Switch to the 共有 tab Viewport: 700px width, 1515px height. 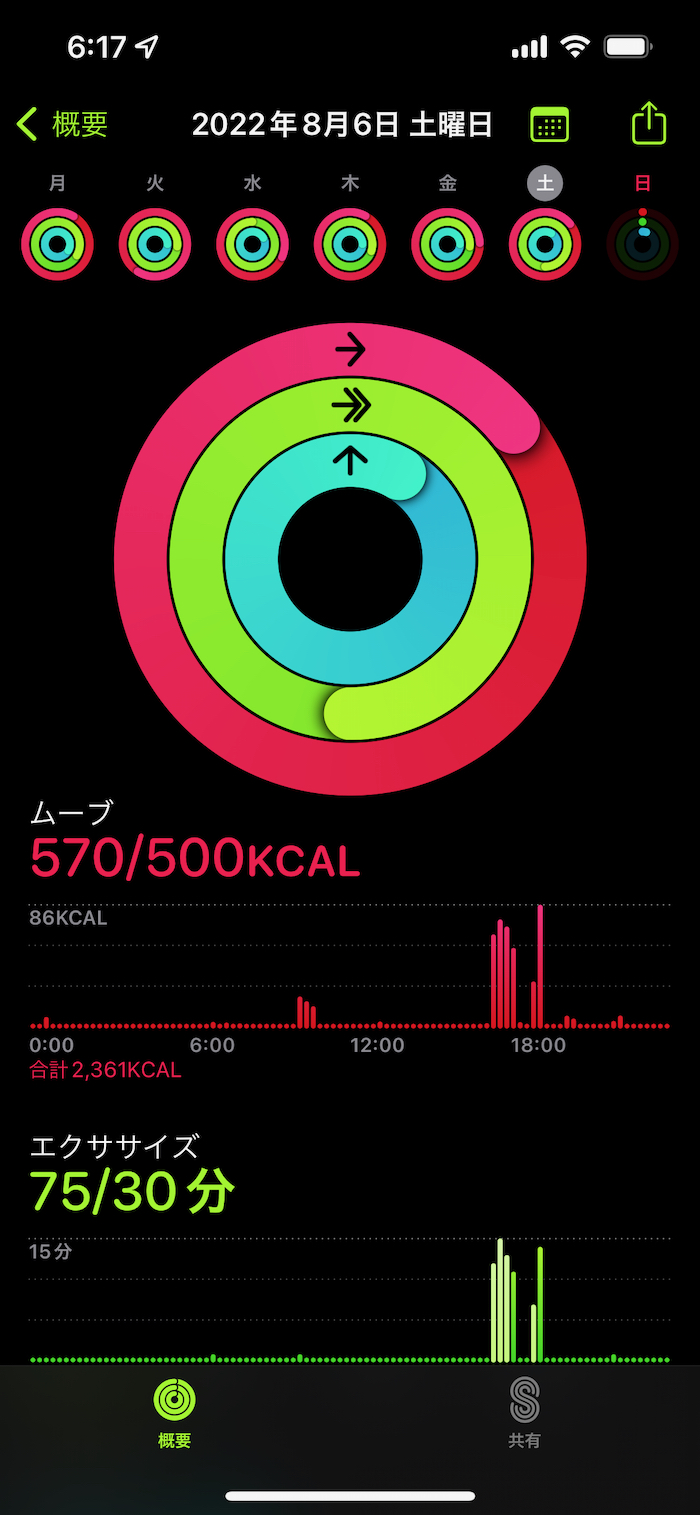point(524,1412)
